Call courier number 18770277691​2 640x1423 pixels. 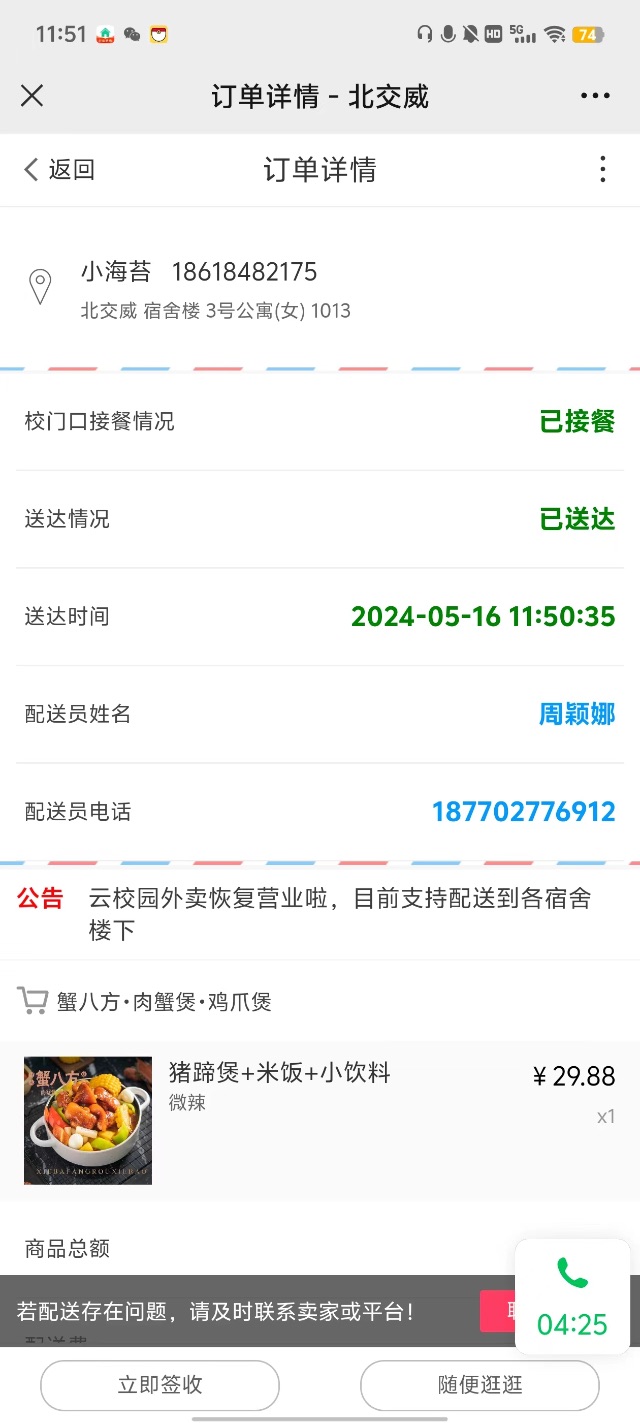pos(523,811)
